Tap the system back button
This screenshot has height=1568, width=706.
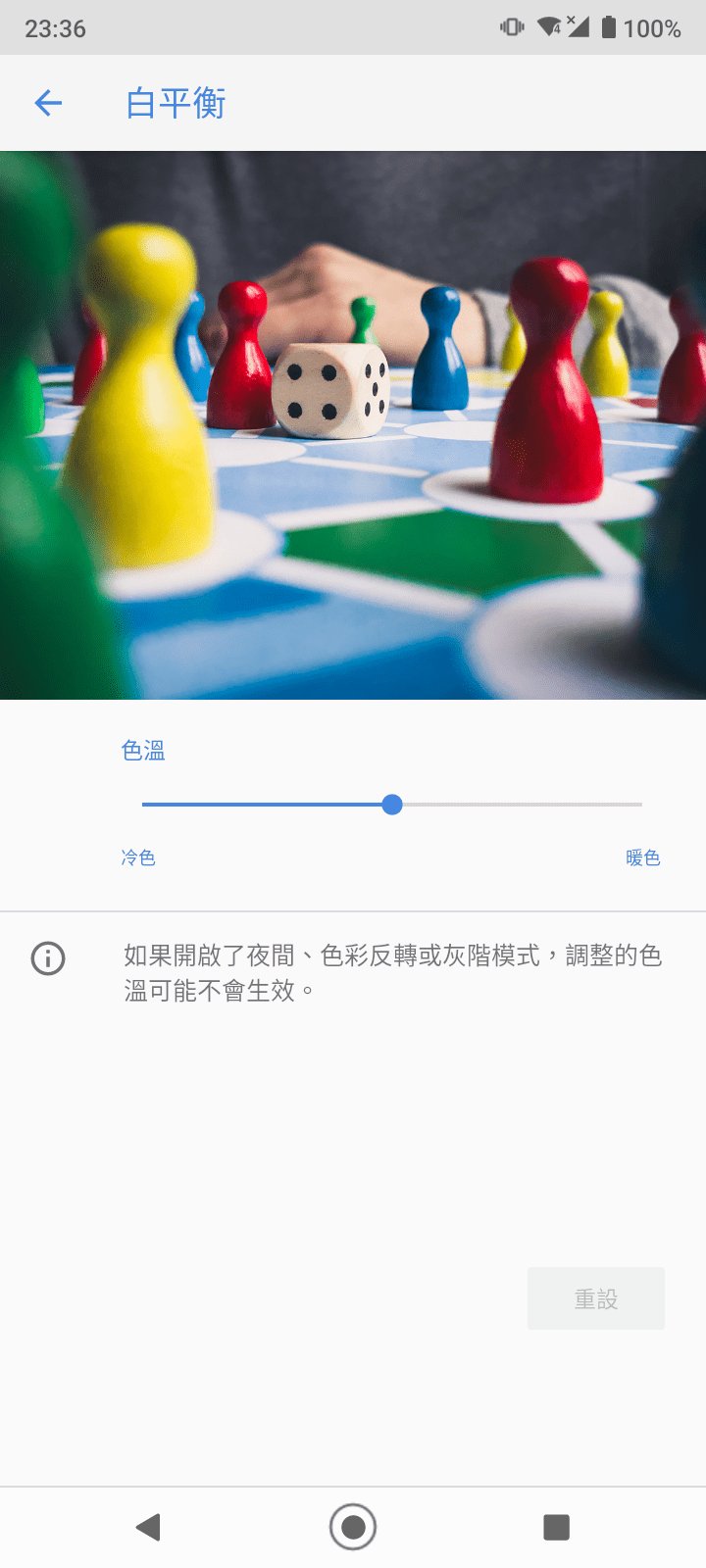[148, 1527]
